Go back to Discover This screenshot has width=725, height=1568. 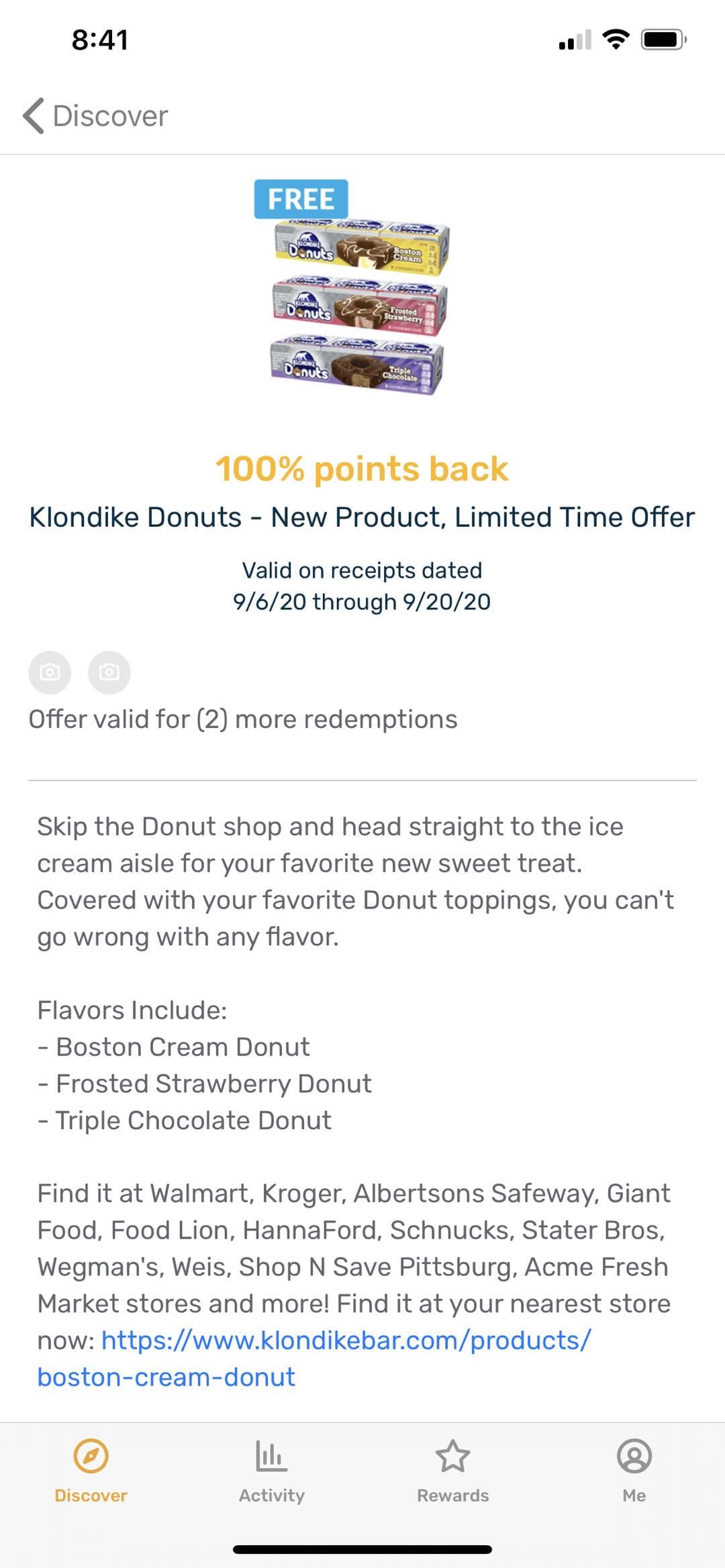(95, 116)
